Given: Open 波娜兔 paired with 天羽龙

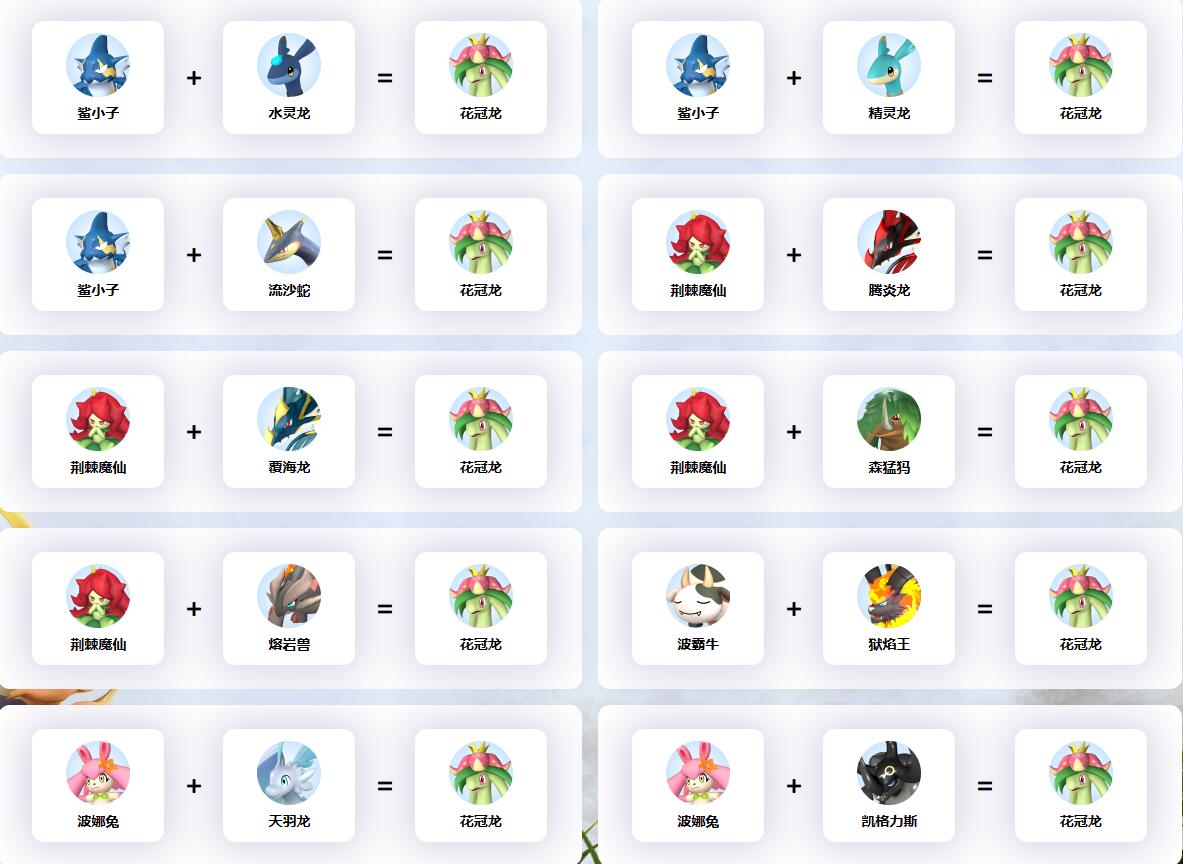Looking at the screenshot, I should [98, 785].
